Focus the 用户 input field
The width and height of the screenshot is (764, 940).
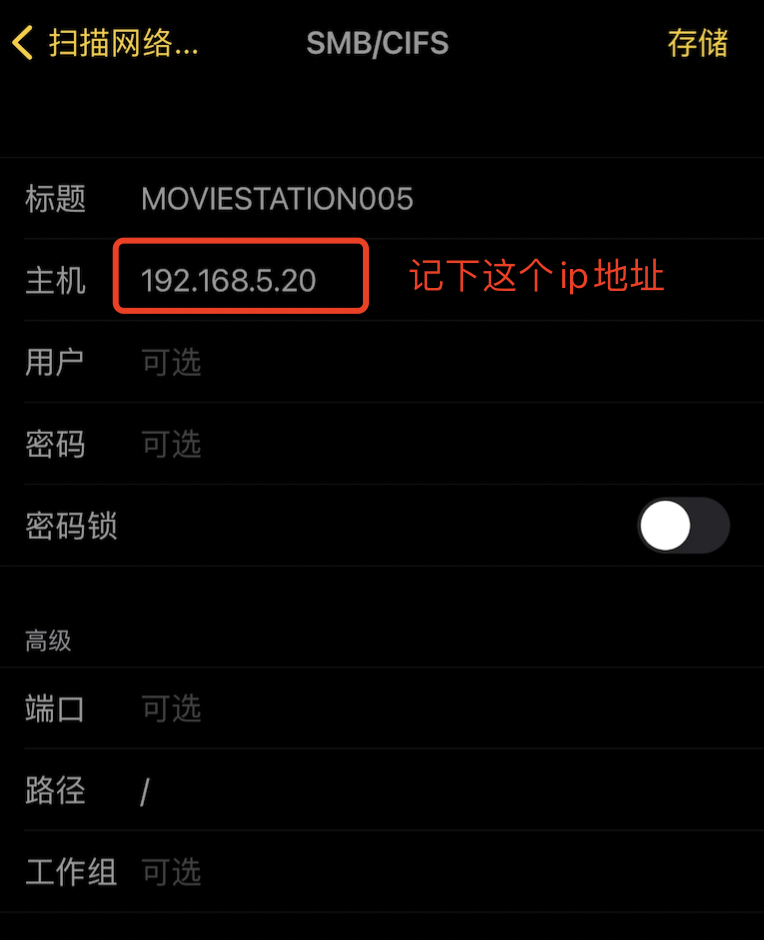(x=400, y=362)
